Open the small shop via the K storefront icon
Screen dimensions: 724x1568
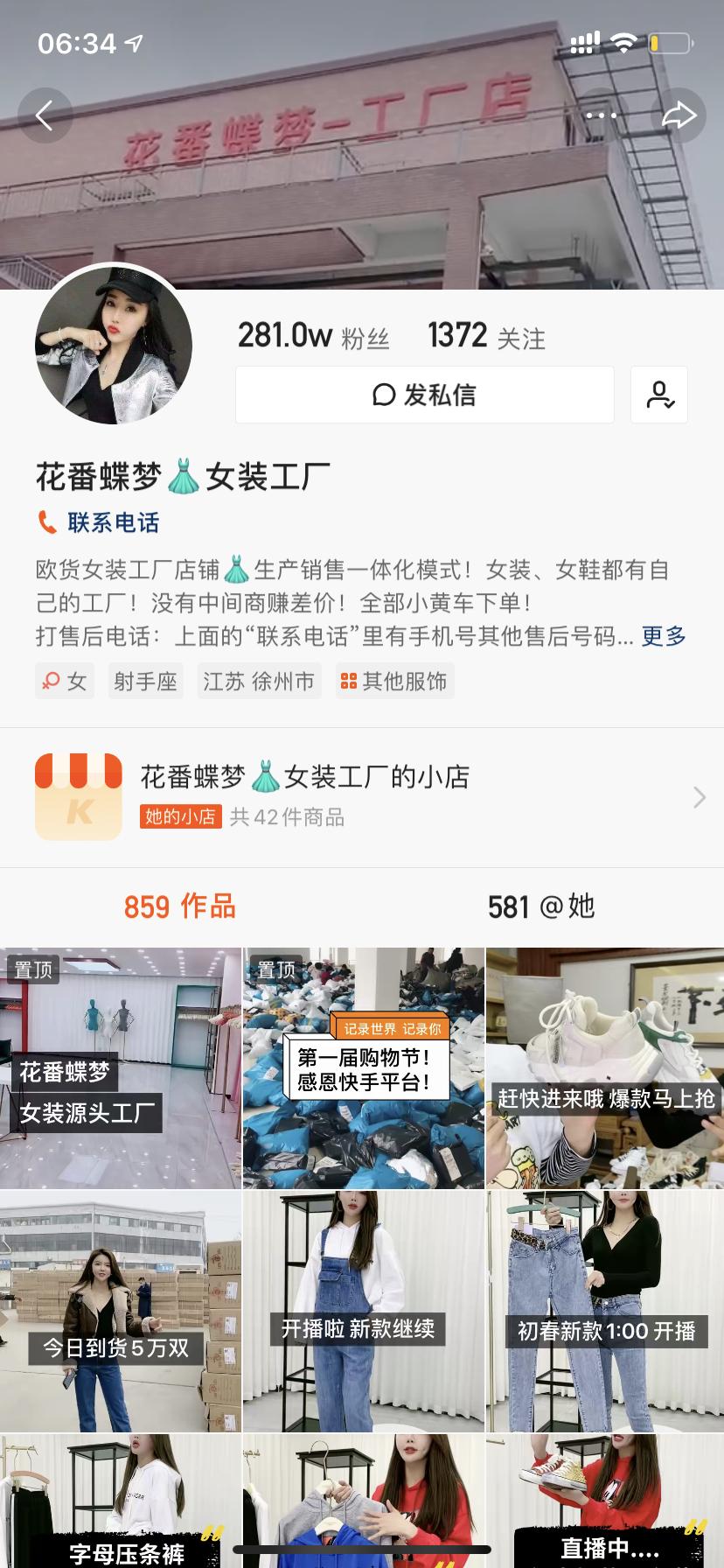coord(78,795)
